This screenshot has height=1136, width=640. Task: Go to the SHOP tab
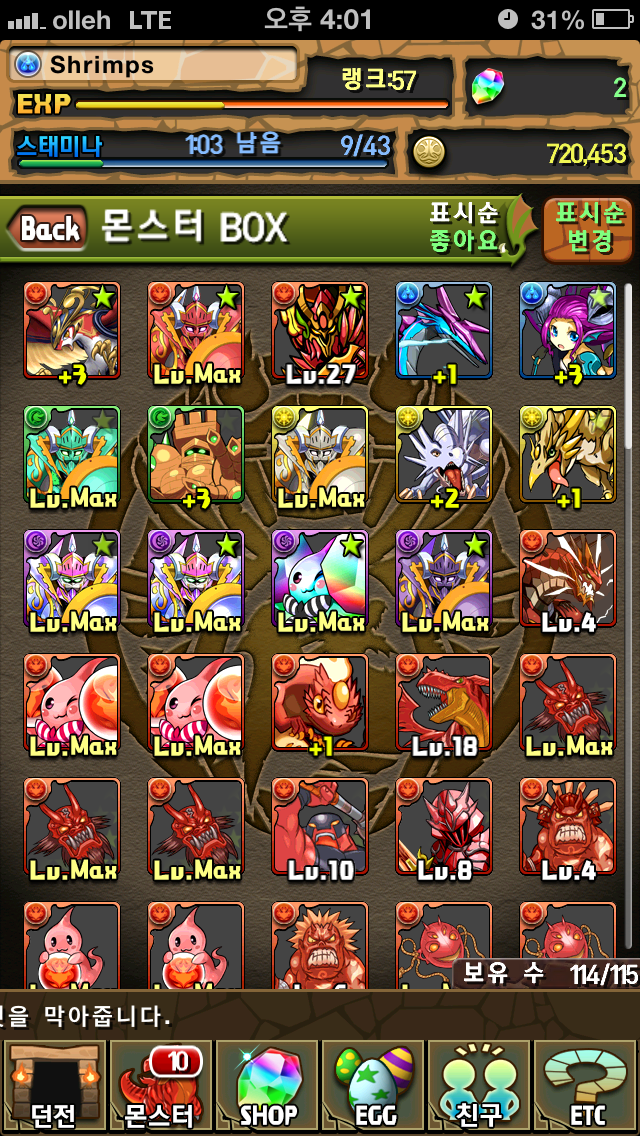(x=266, y=1085)
